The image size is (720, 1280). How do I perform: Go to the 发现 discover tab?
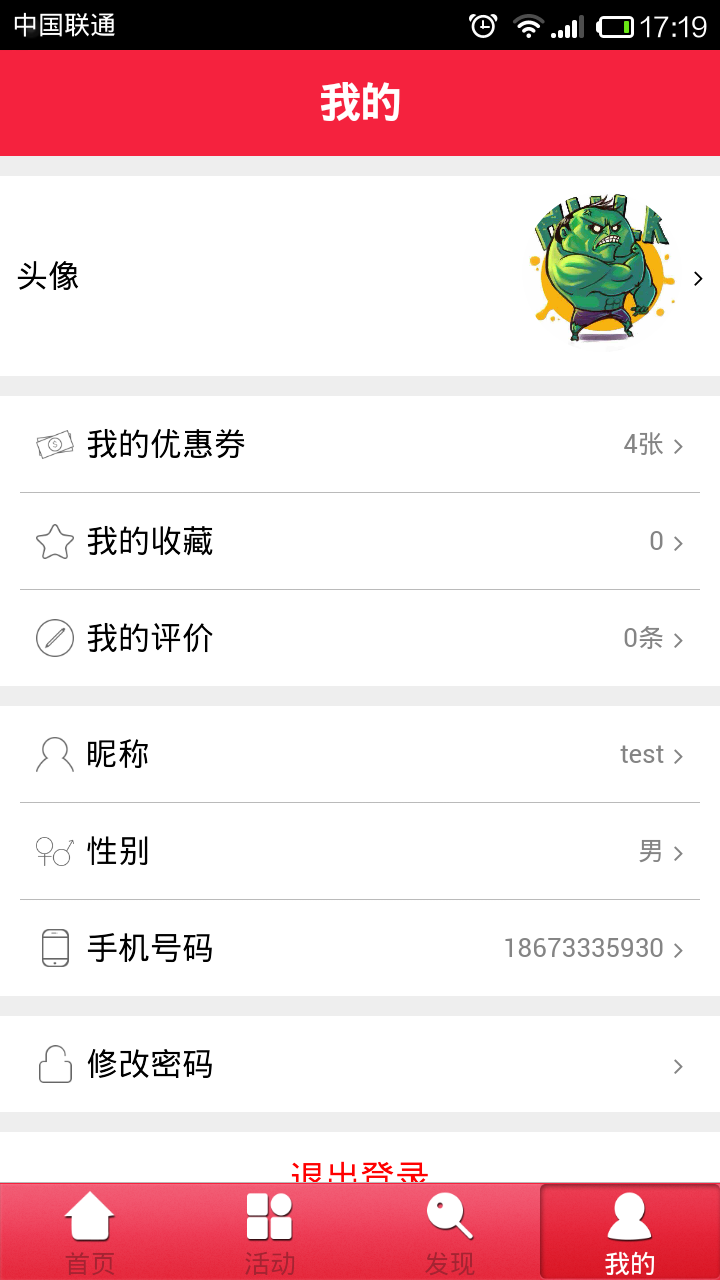pyautogui.click(x=450, y=1232)
